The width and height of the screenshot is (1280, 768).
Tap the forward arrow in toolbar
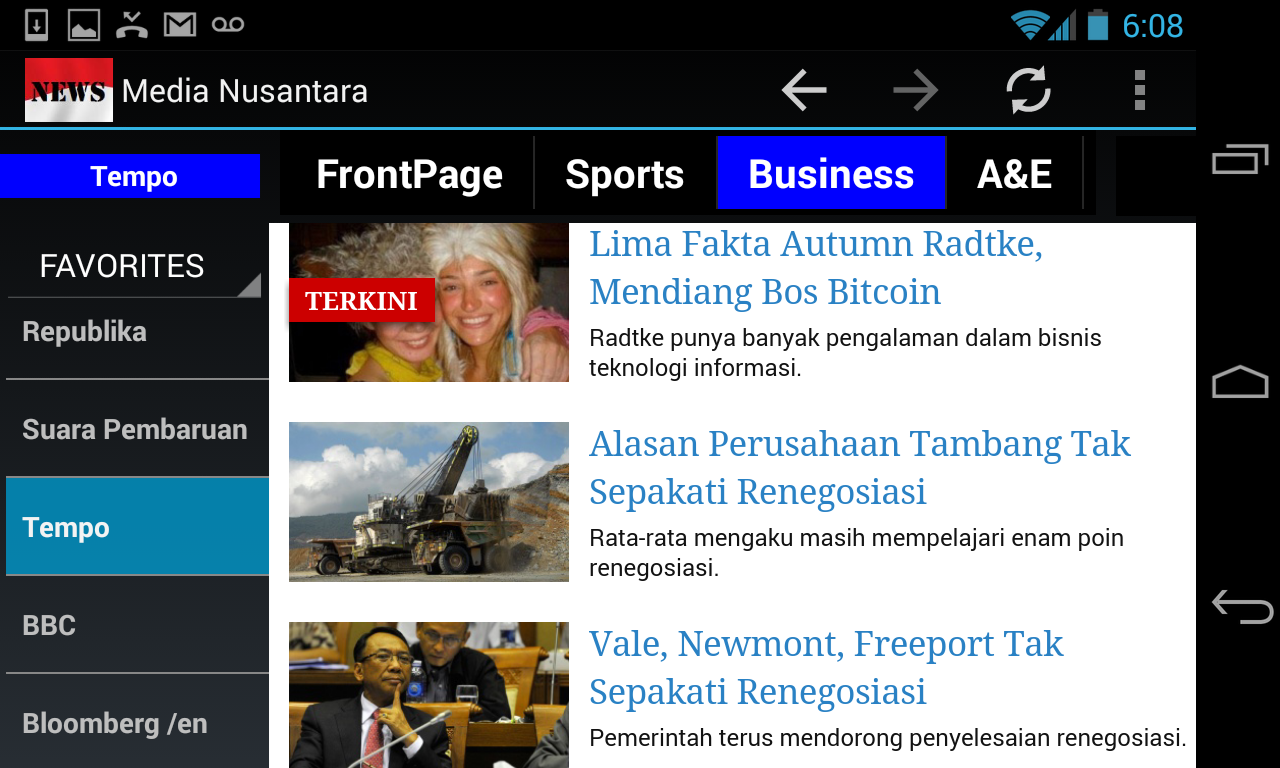(915, 91)
